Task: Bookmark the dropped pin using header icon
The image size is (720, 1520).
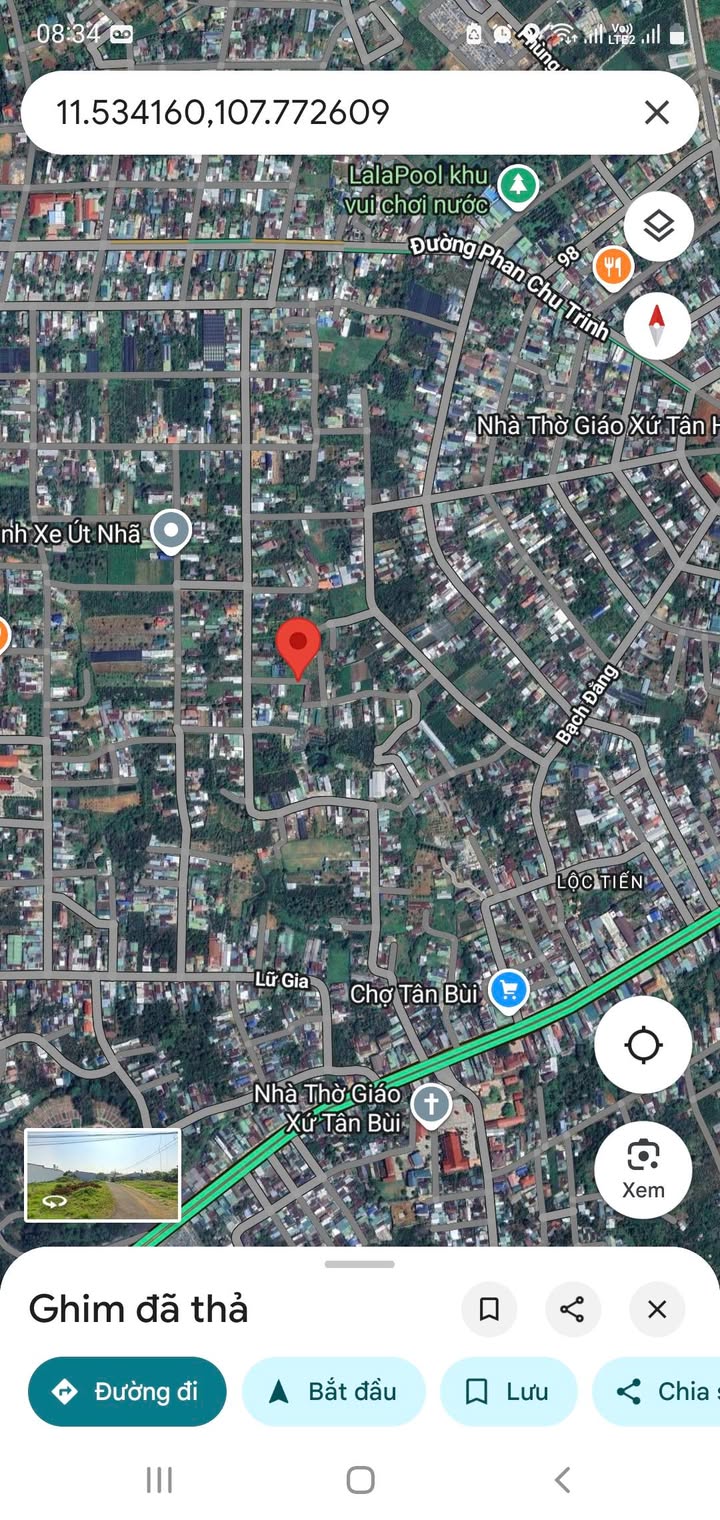Action: (489, 1309)
